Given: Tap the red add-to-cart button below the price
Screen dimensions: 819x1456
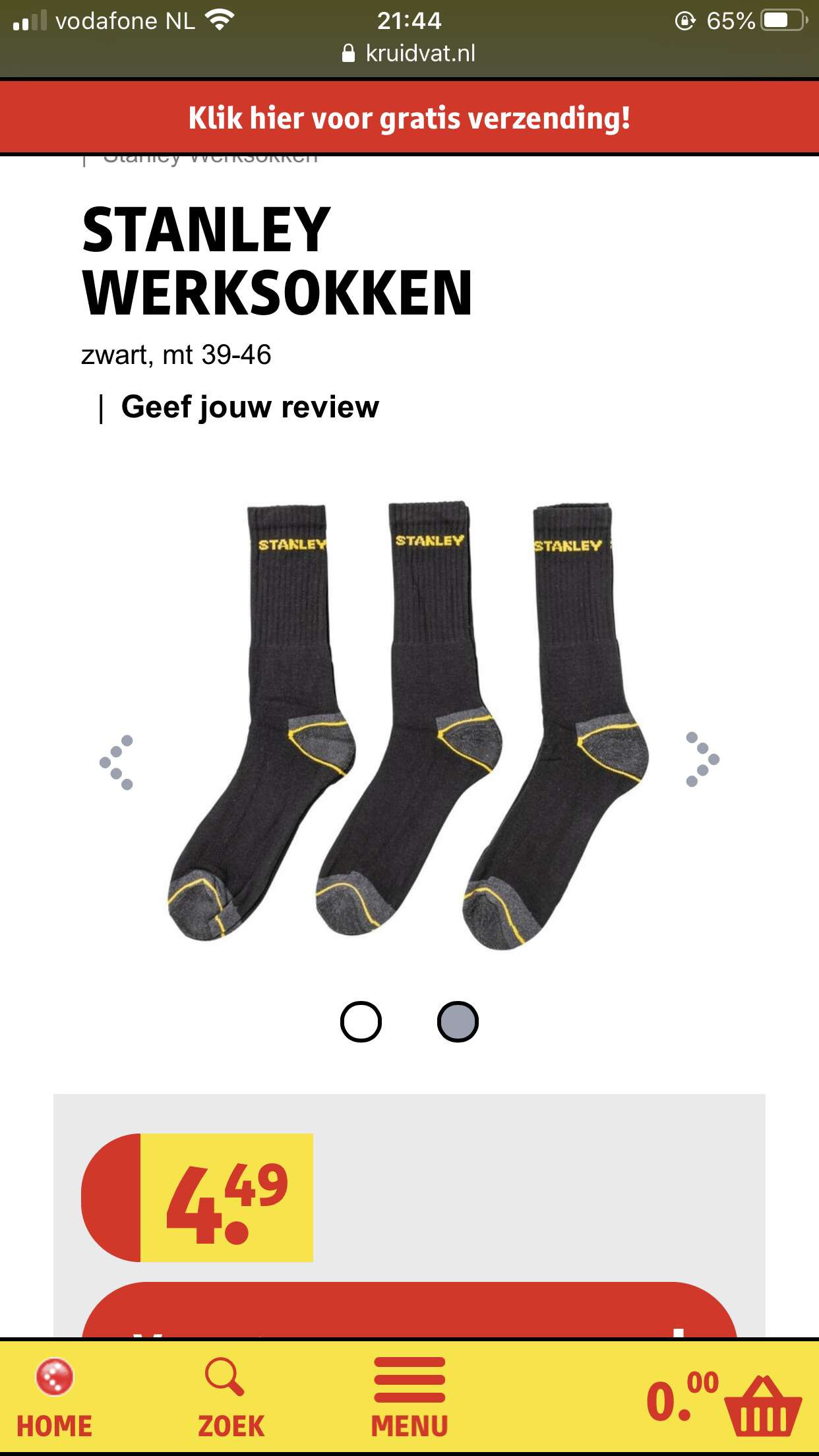Looking at the screenshot, I should point(409,1311).
